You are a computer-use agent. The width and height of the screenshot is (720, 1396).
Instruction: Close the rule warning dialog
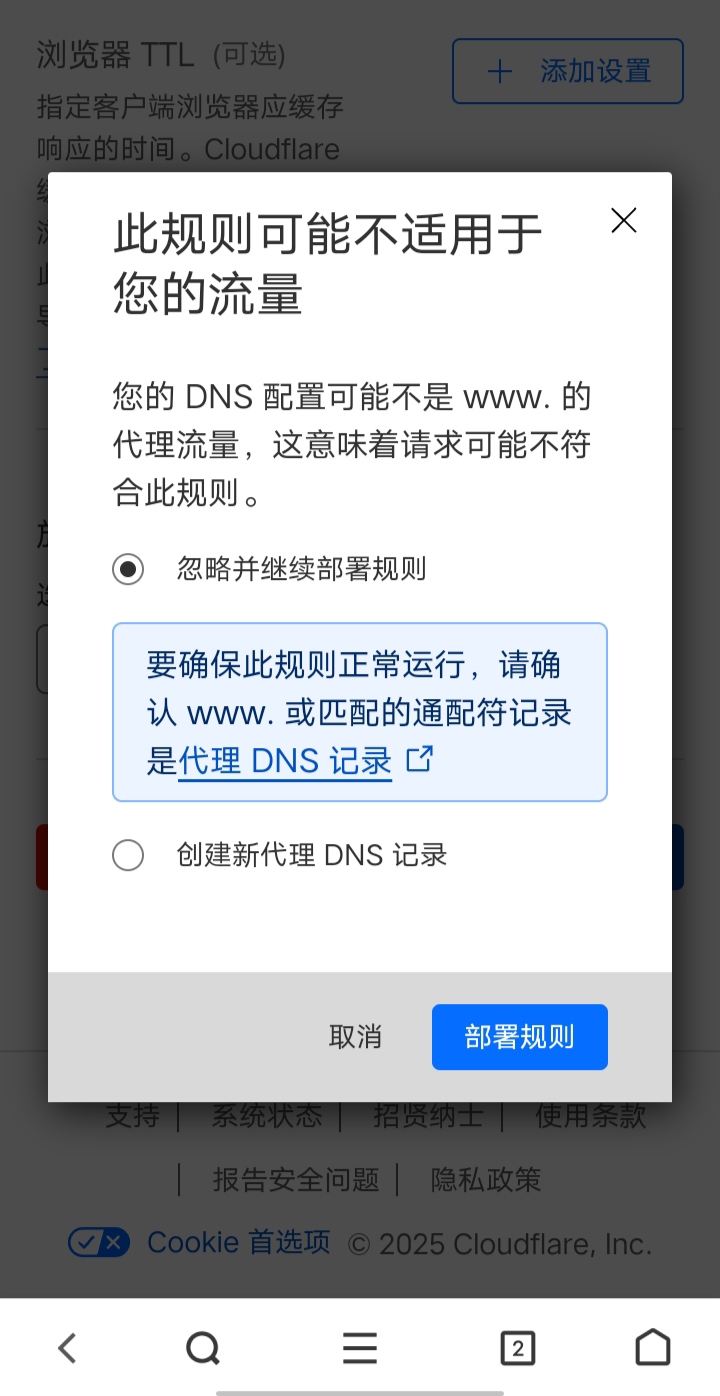pyautogui.click(x=623, y=221)
